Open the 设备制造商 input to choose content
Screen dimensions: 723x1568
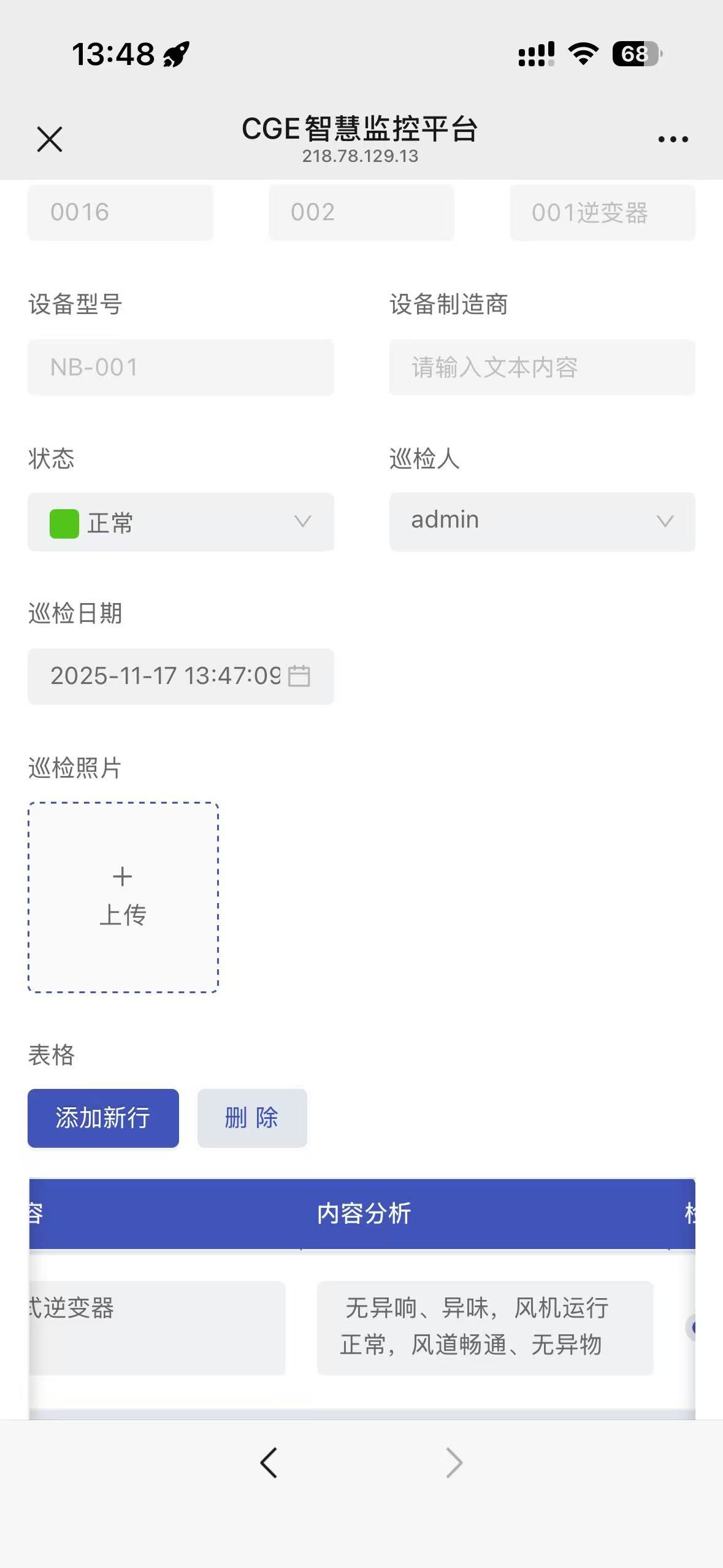tap(542, 368)
